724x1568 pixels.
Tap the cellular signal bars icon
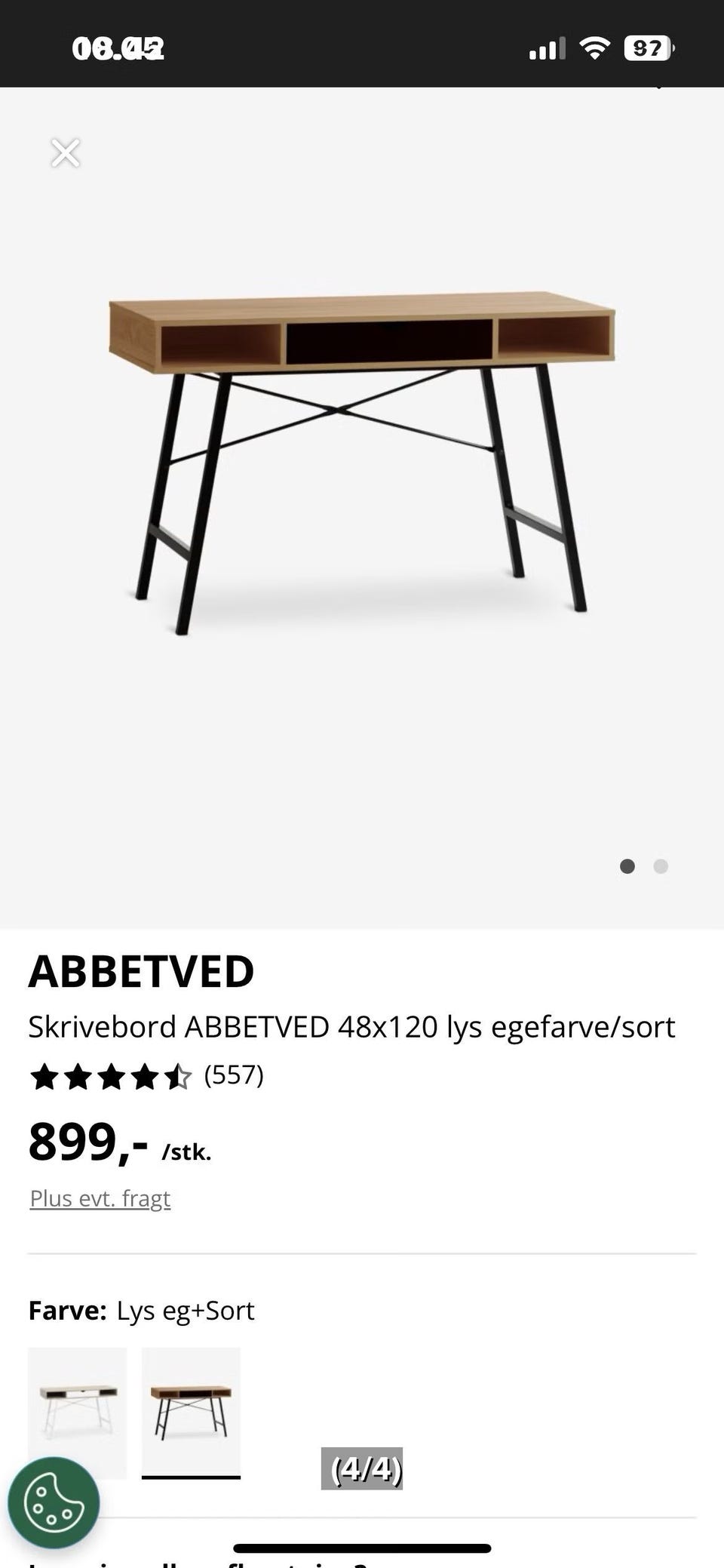(x=546, y=48)
